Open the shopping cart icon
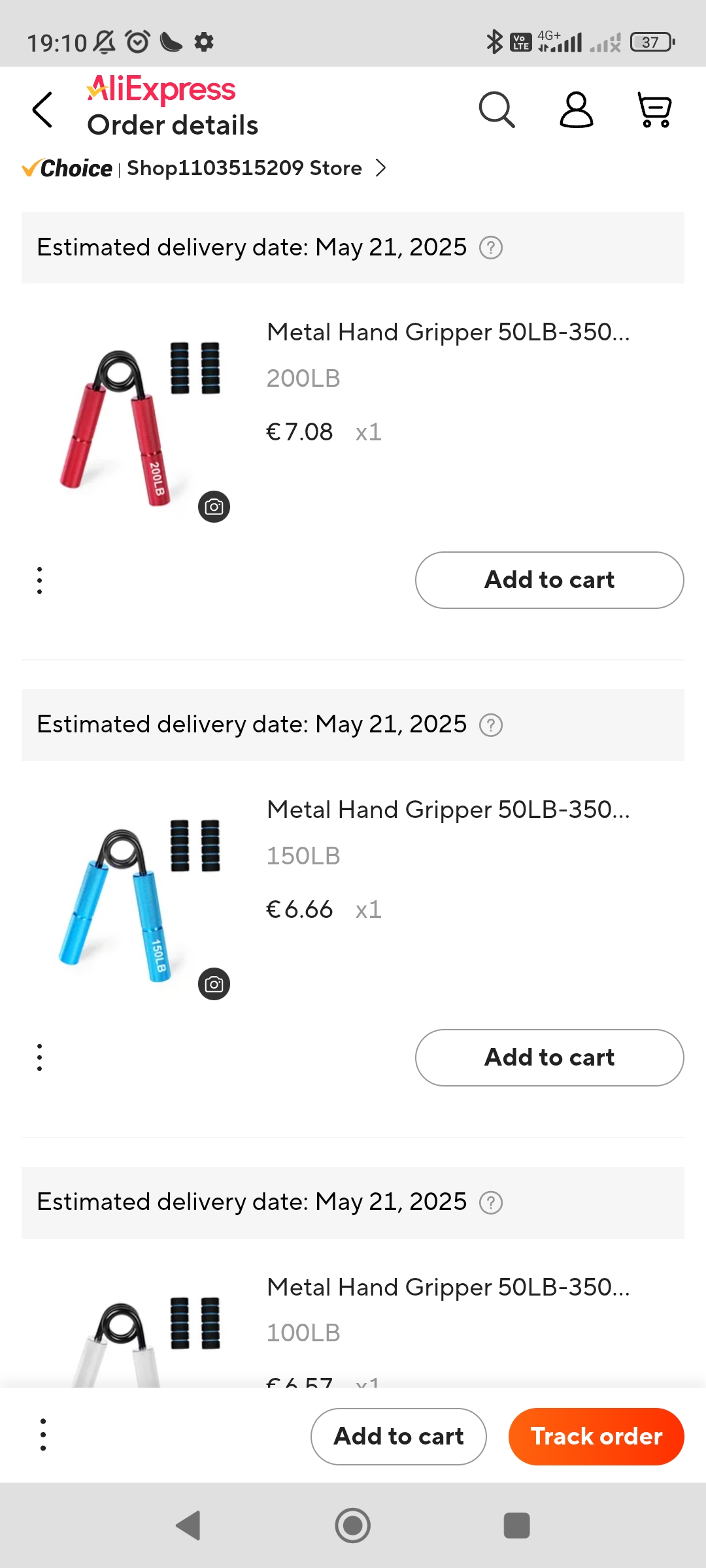 [654, 110]
